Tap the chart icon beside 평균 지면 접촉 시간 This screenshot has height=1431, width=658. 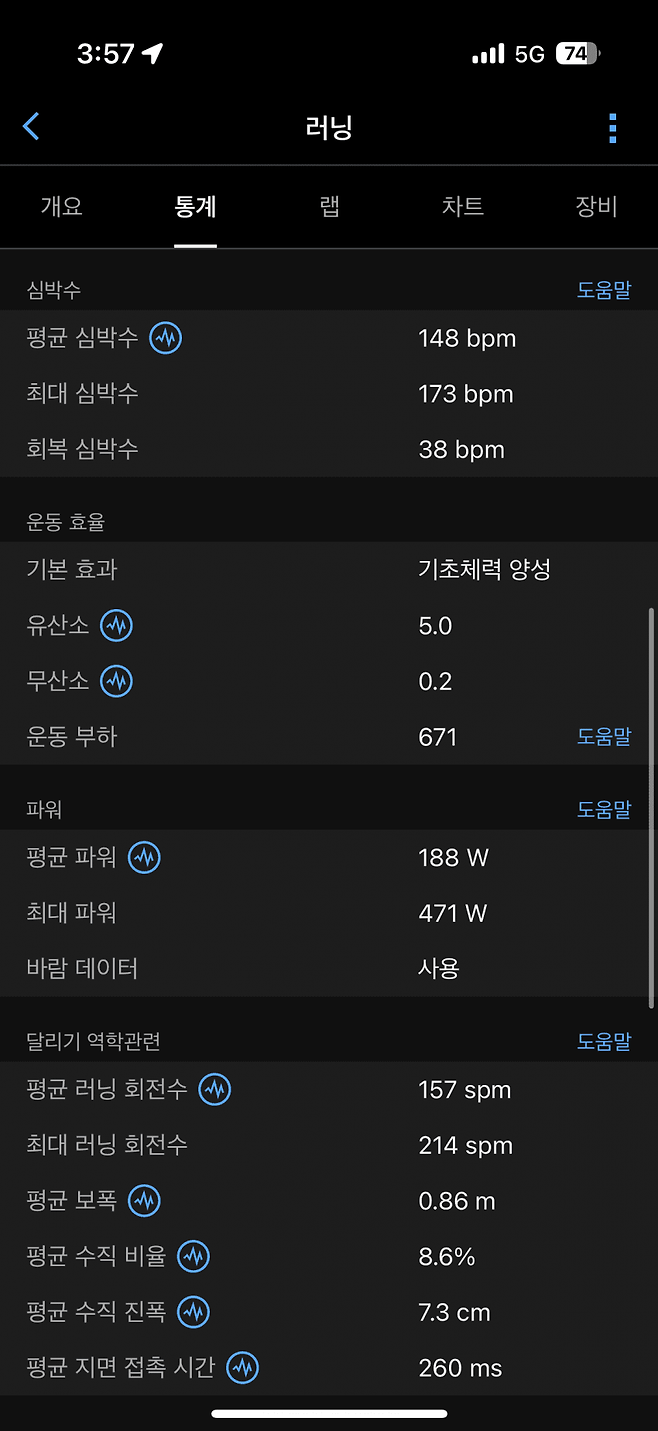coord(242,1367)
